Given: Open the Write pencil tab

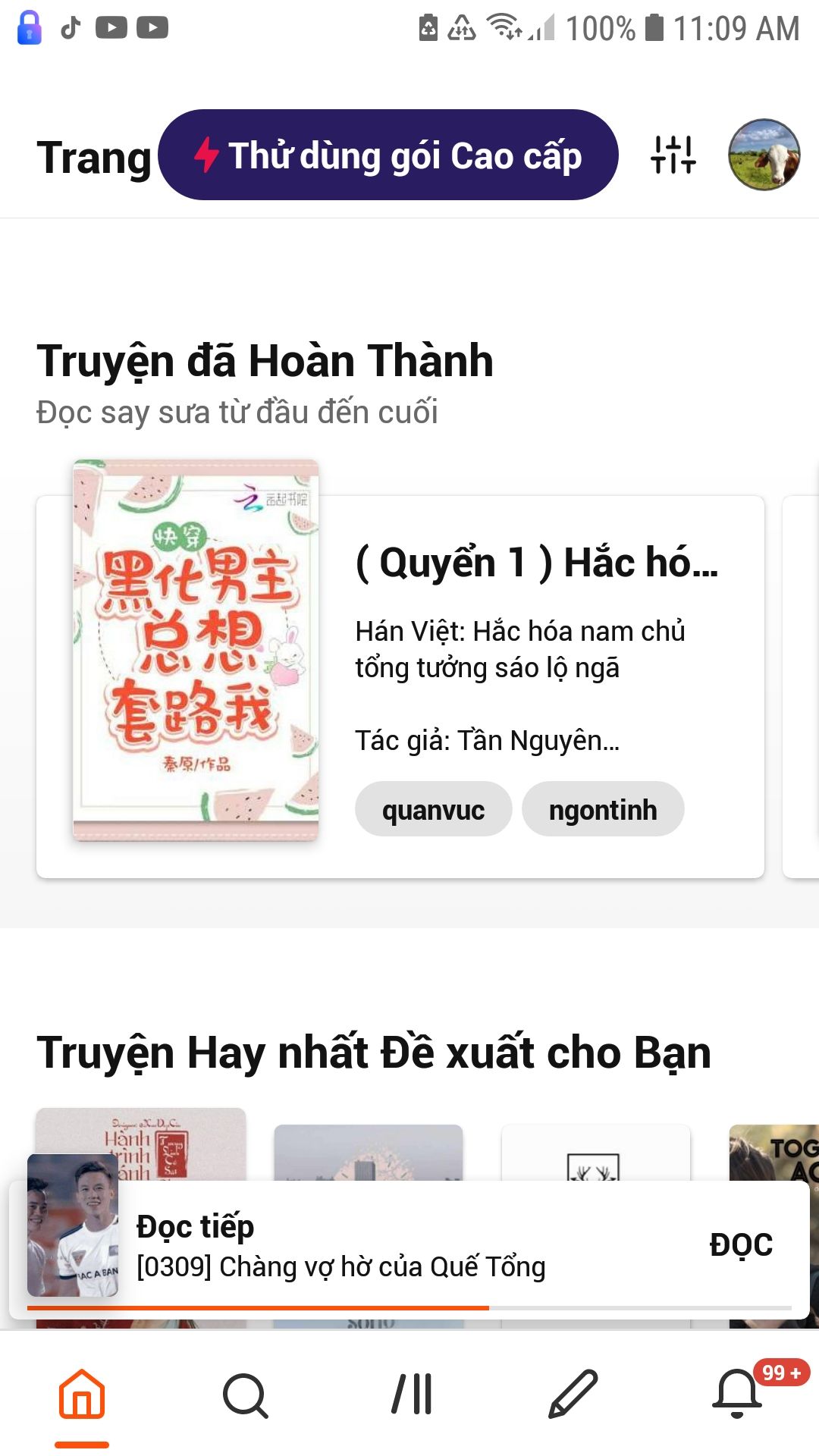Looking at the screenshot, I should (573, 1394).
